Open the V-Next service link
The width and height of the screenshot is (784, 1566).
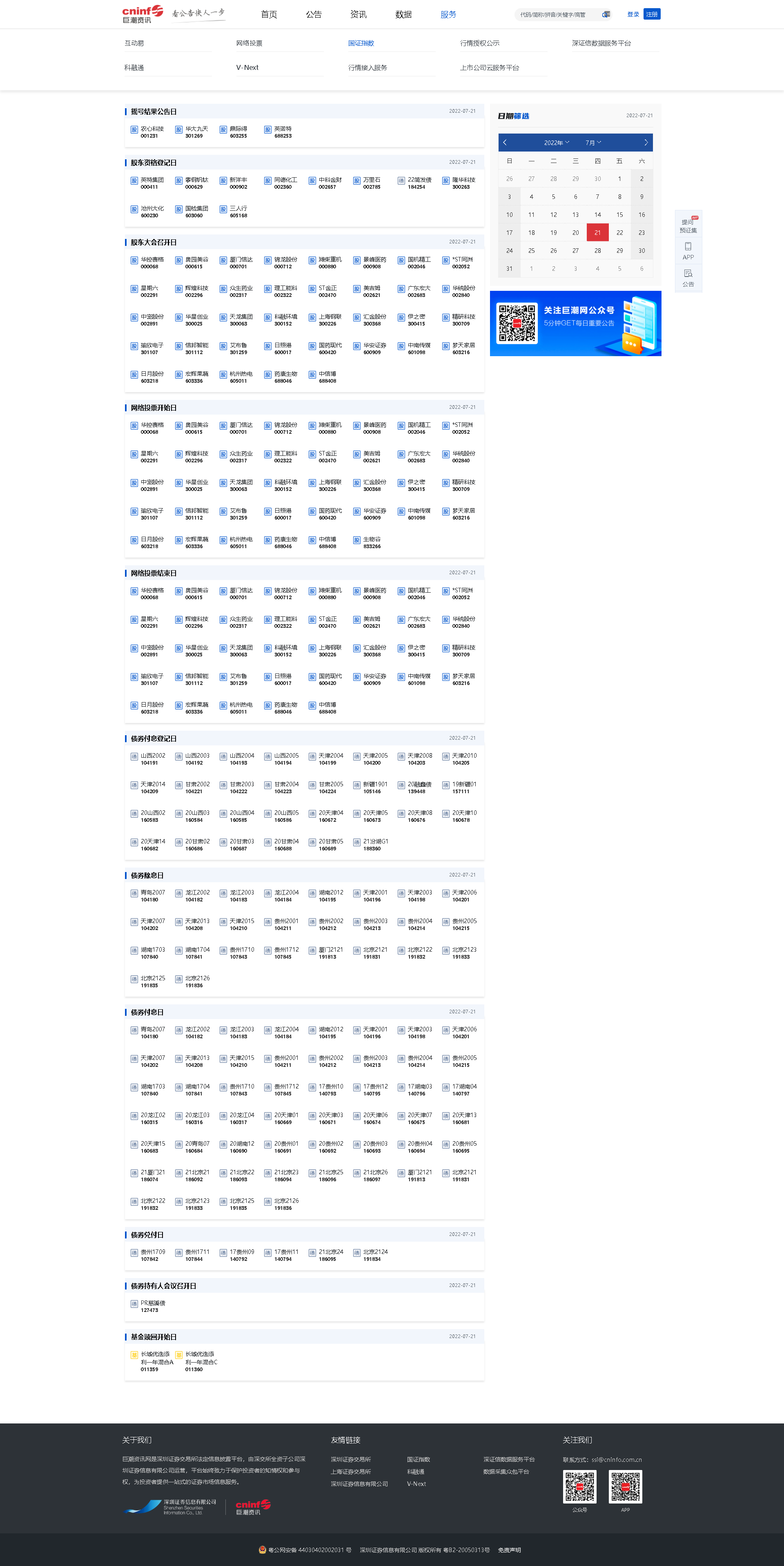(x=247, y=67)
